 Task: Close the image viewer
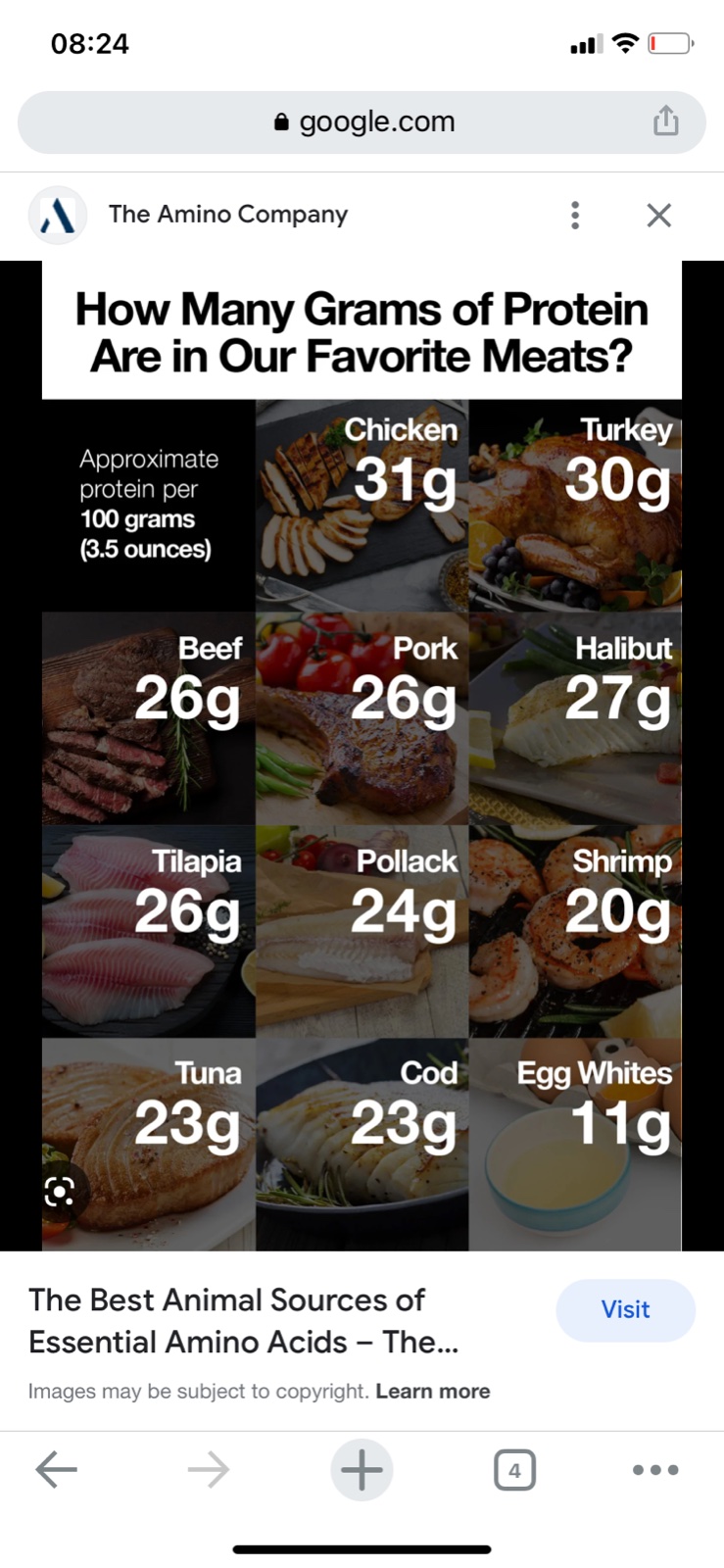click(659, 216)
